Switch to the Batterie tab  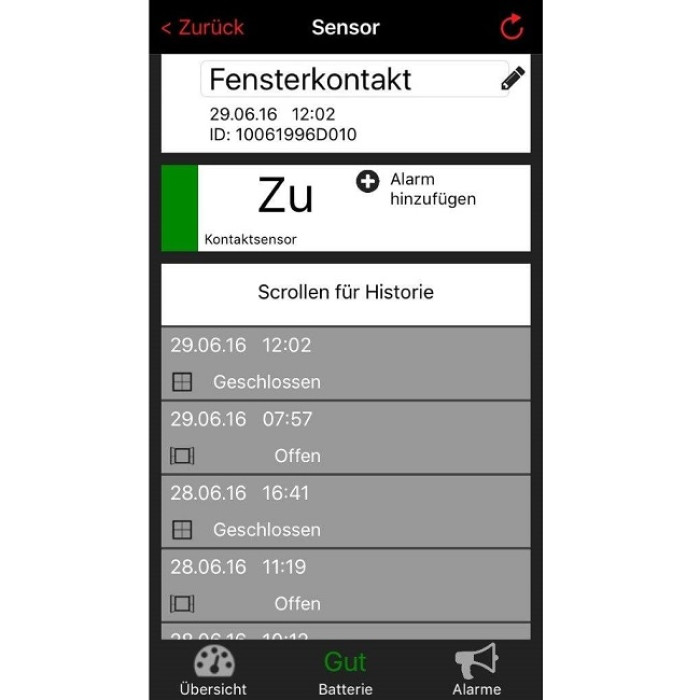point(345,670)
